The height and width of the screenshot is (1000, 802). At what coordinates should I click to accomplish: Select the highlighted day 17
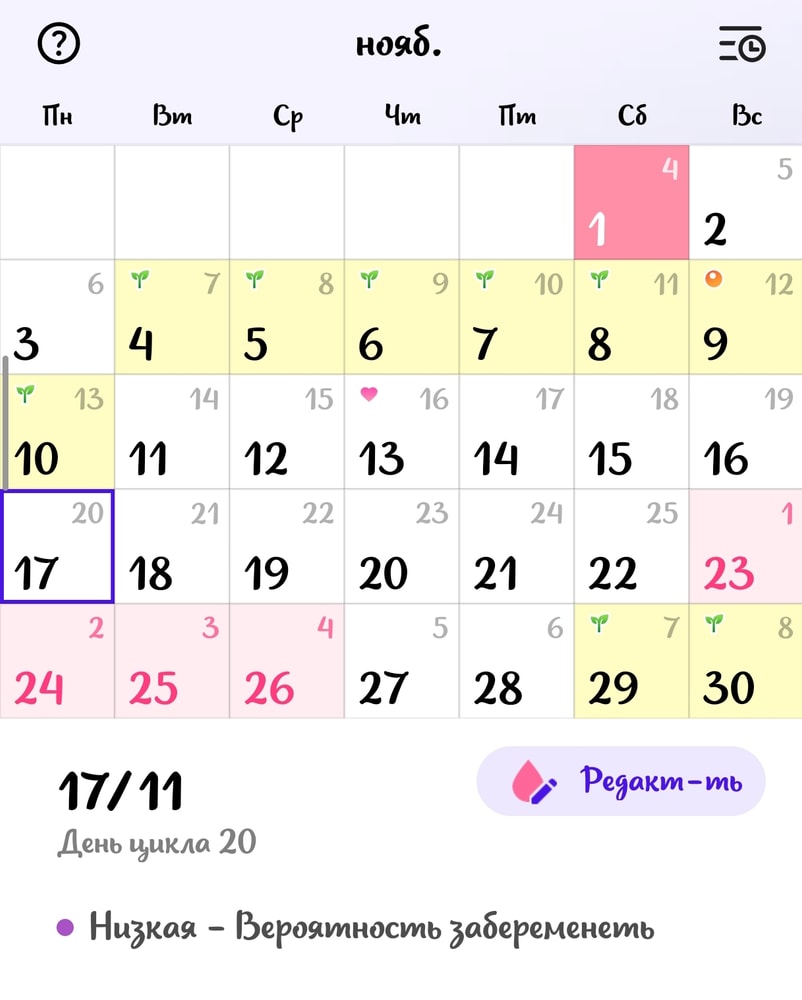pos(57,546)
